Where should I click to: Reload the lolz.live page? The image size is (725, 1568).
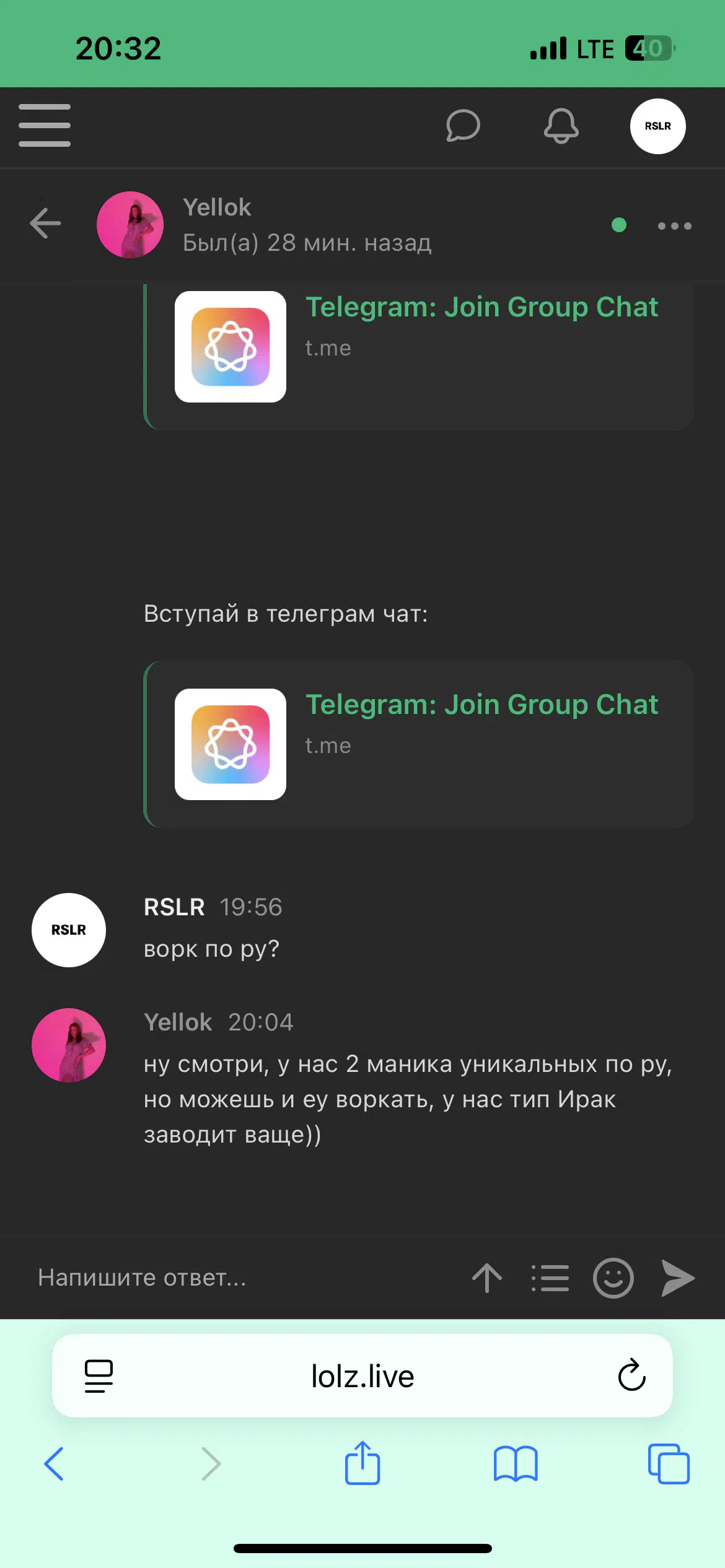coord(631,1375)
